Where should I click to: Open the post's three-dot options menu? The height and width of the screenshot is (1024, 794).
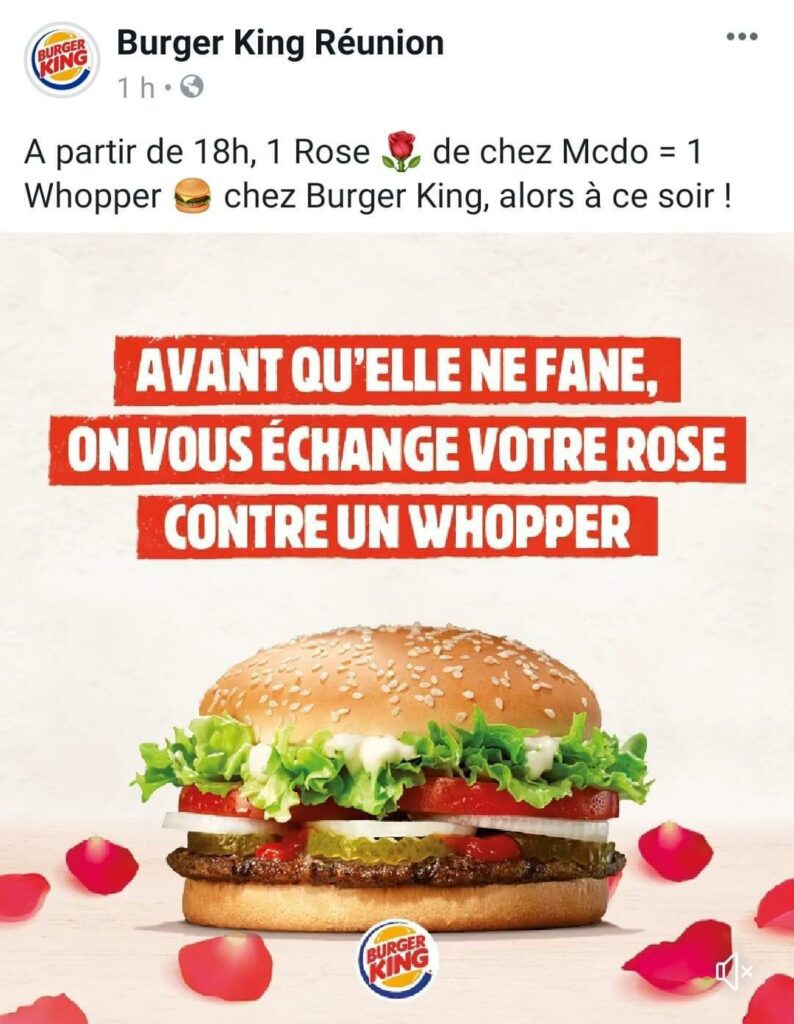[x=742, y=38]
